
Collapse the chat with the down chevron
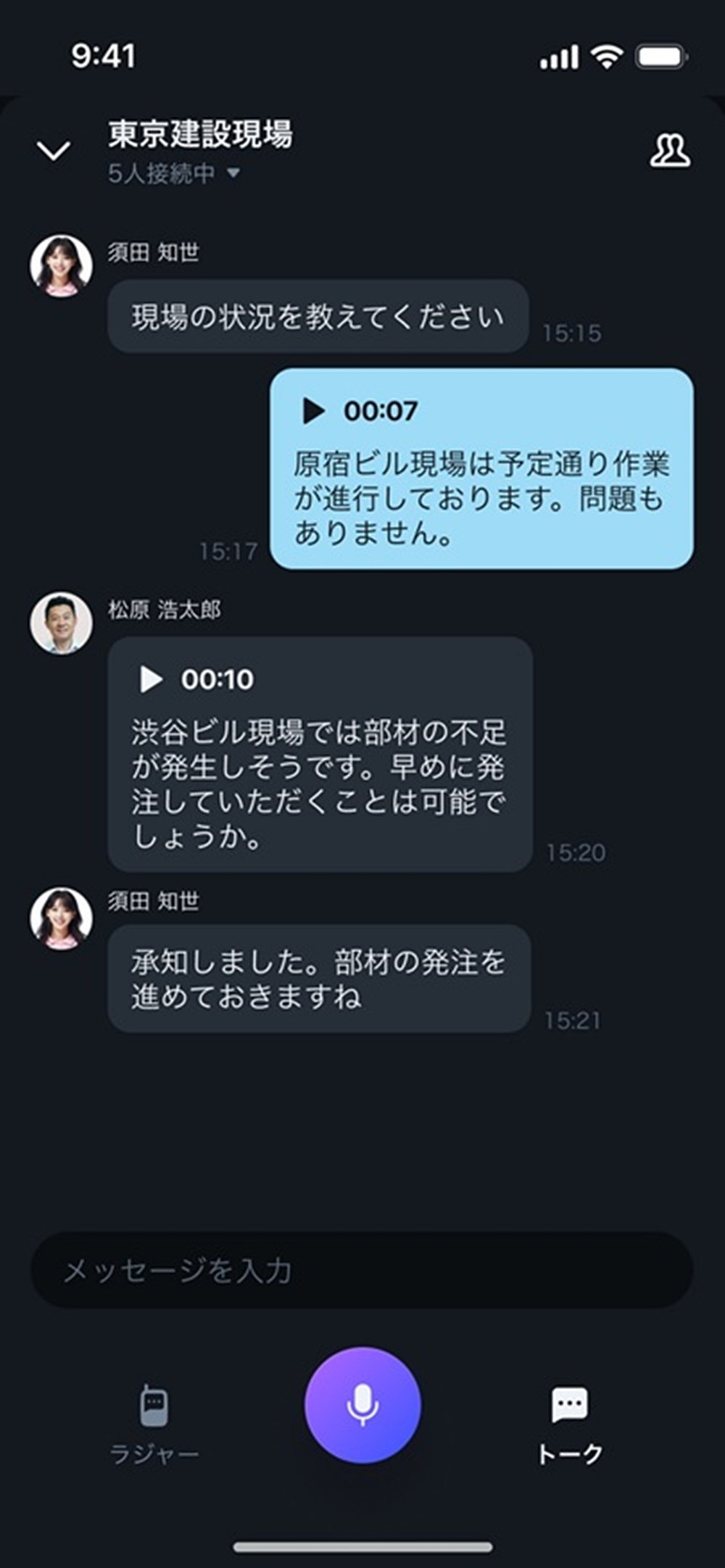tap(54, 150)
